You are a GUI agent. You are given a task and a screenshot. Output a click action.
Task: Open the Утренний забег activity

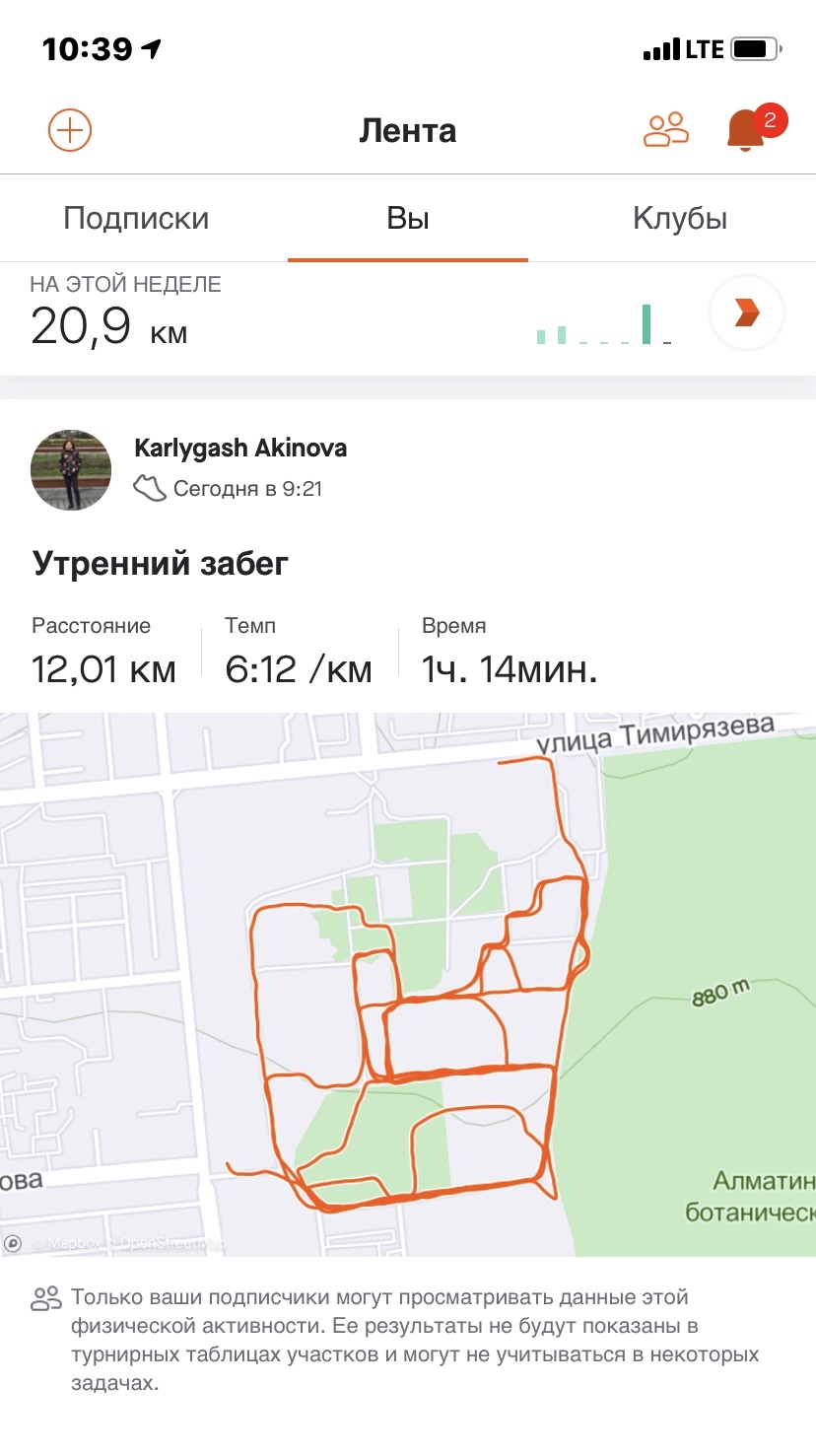click(x=161, y=564)
